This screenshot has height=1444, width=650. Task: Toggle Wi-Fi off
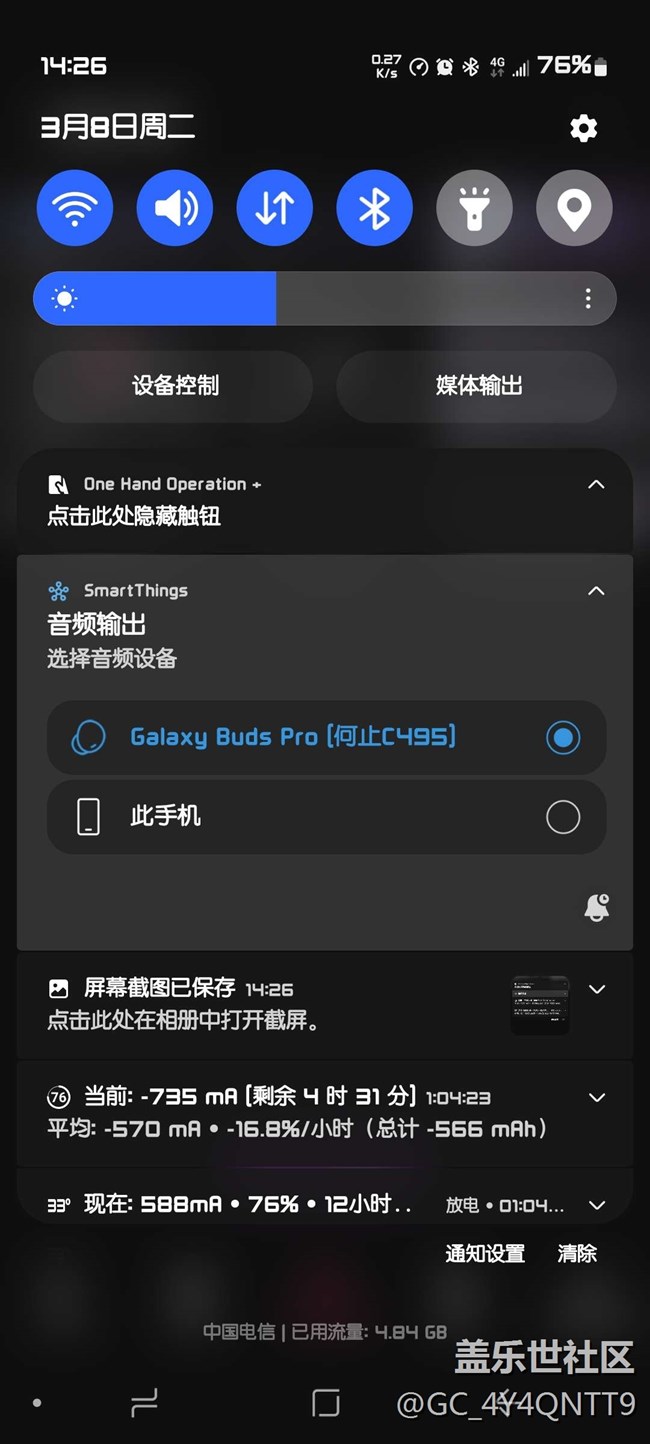75,208
